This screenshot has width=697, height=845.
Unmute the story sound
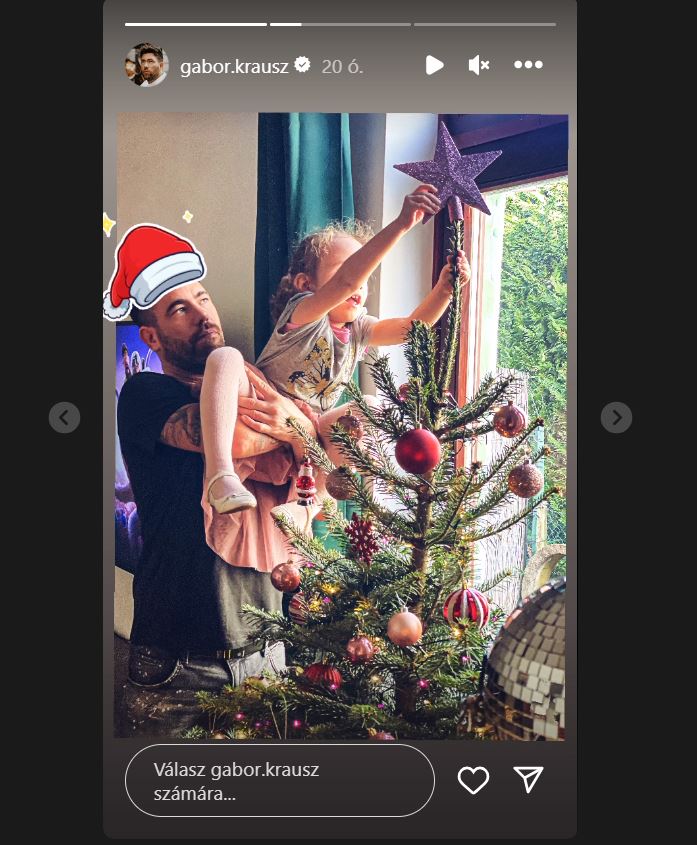(x=479, y=65)
